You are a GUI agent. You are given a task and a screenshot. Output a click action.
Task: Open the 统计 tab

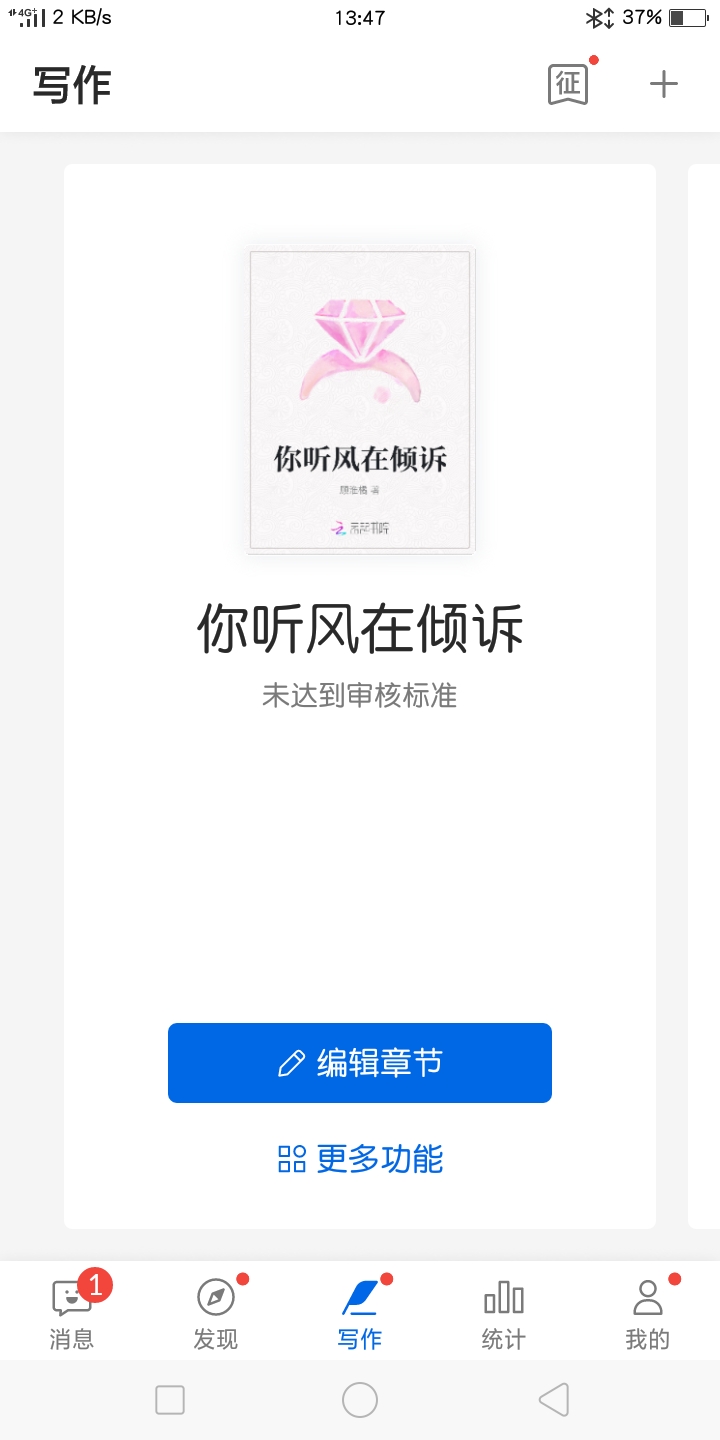click(x=504, y=1312)
